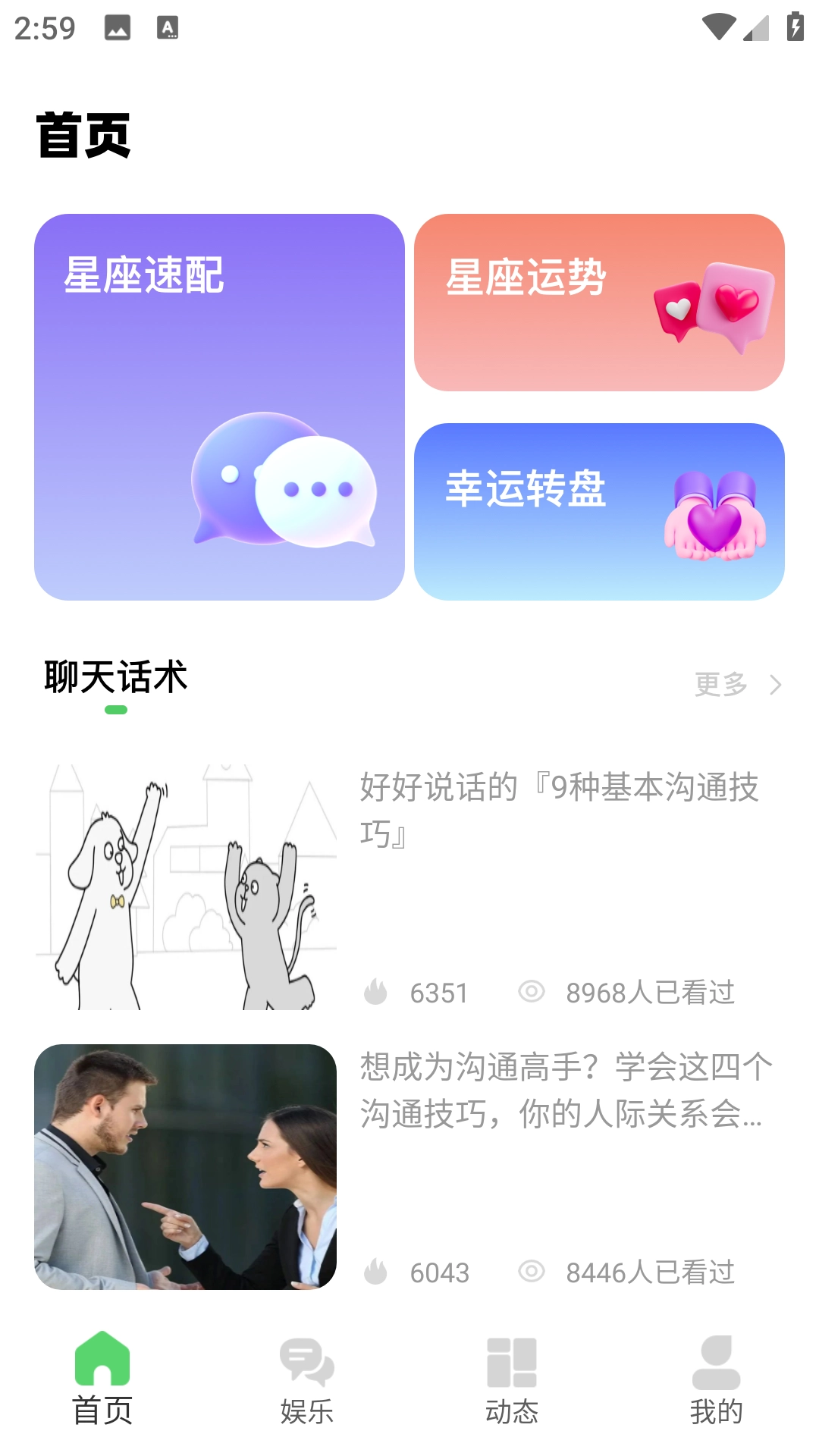
Task: Go to the 我的 tab
Action: click(x=716, y=1380)
